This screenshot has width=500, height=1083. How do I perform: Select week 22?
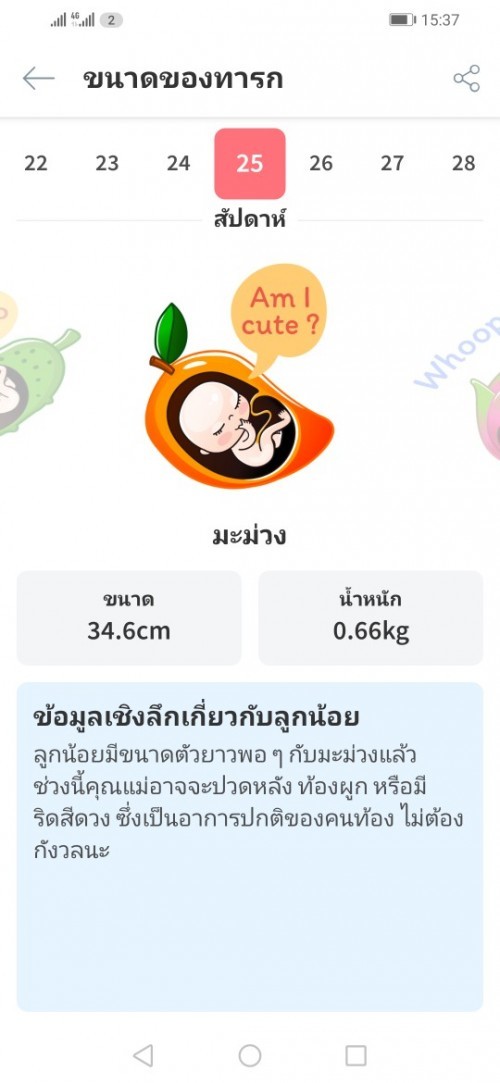[x=36, y=164]
